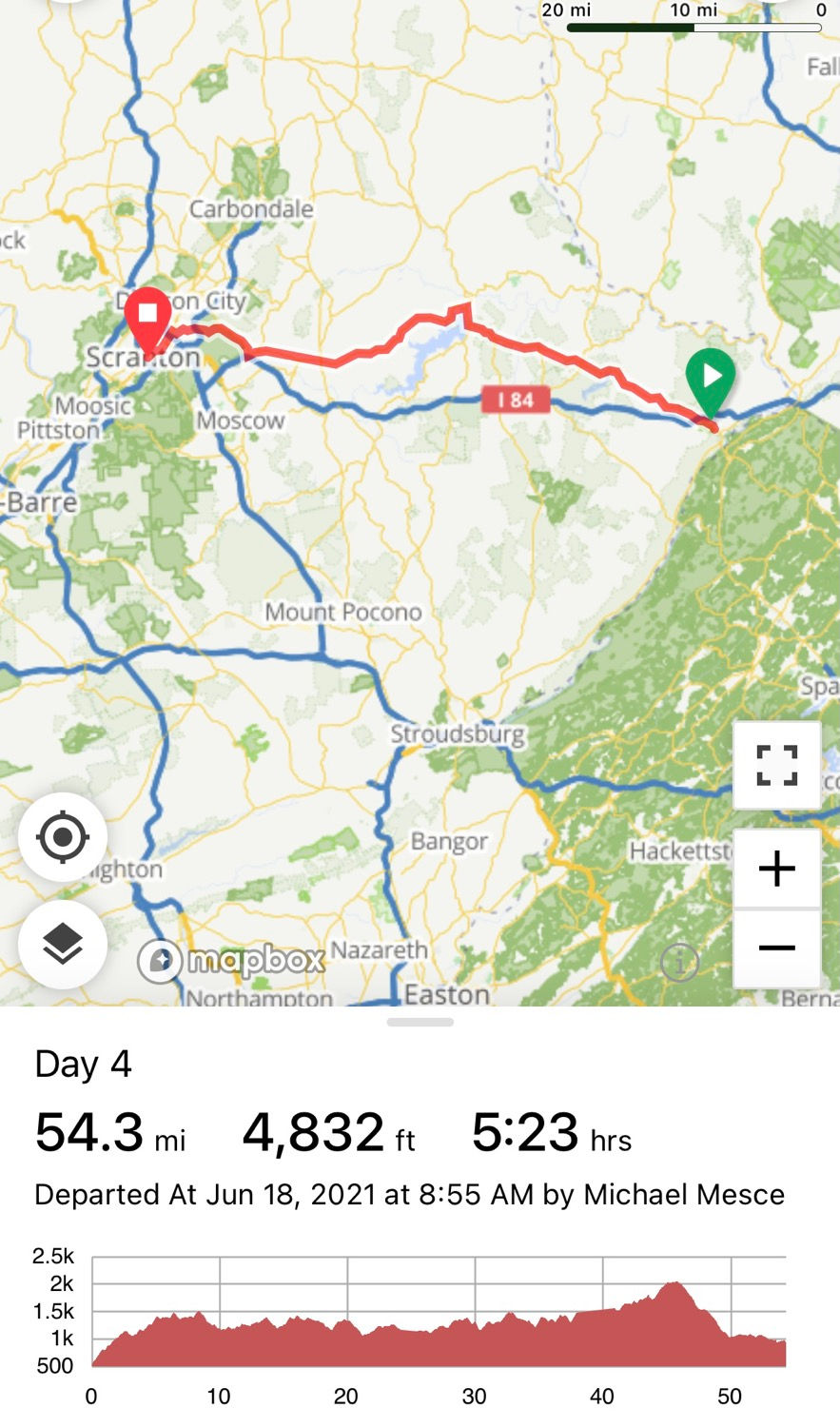Image resolution: width=840 pixels, height=1427 pixels.
Task: Expand the map to fullscreen
Action: 776,765
